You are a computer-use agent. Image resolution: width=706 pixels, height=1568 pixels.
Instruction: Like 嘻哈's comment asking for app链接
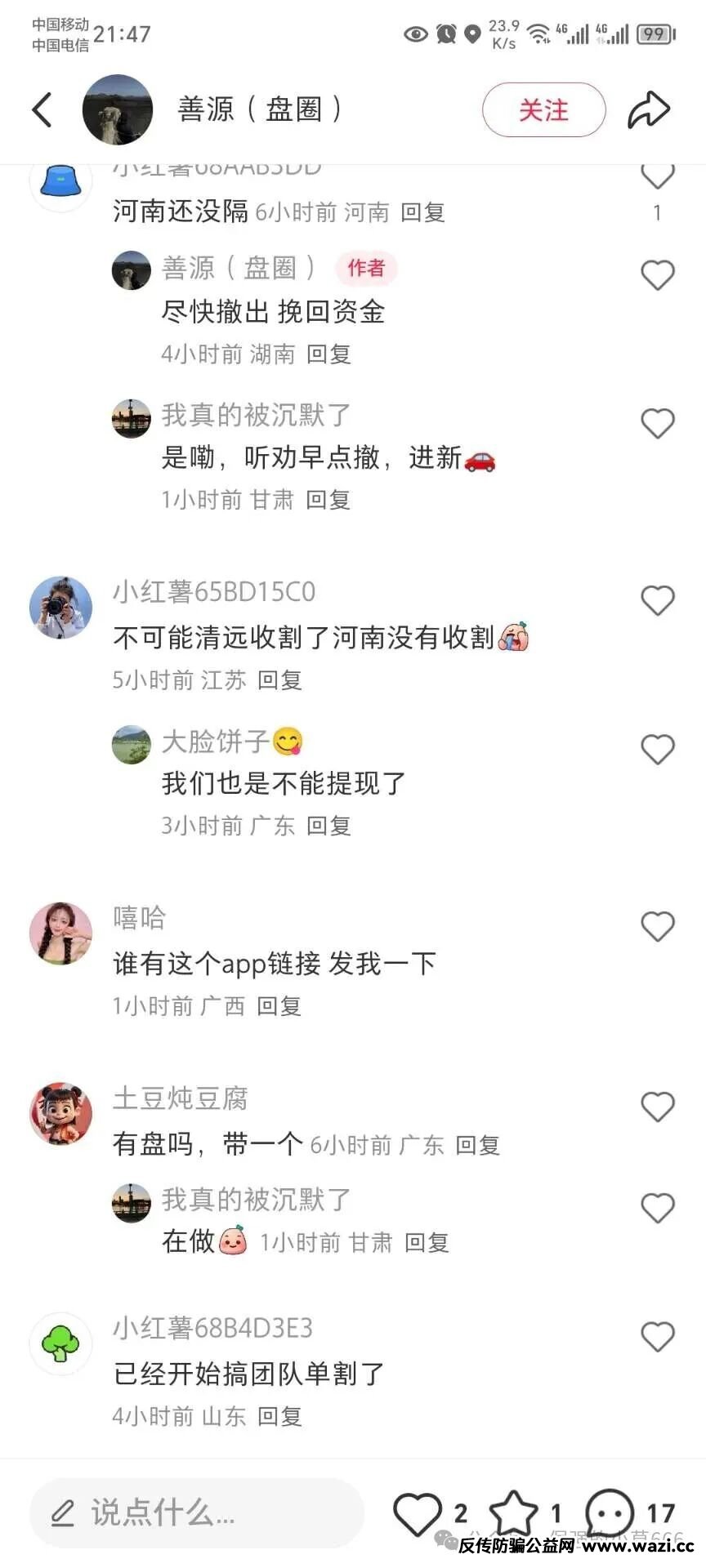657,926
